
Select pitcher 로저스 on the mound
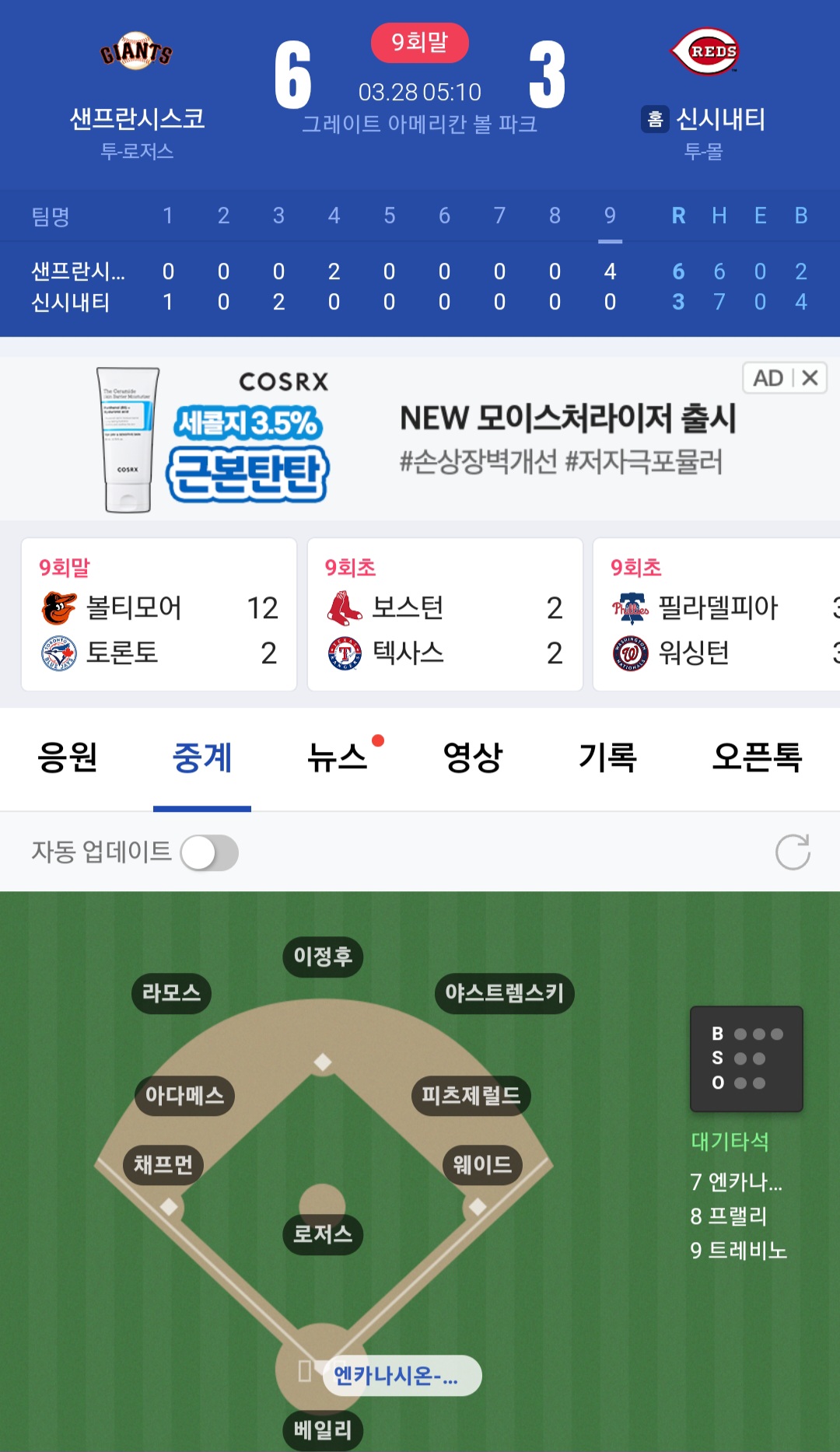(x=323, y=1233)
